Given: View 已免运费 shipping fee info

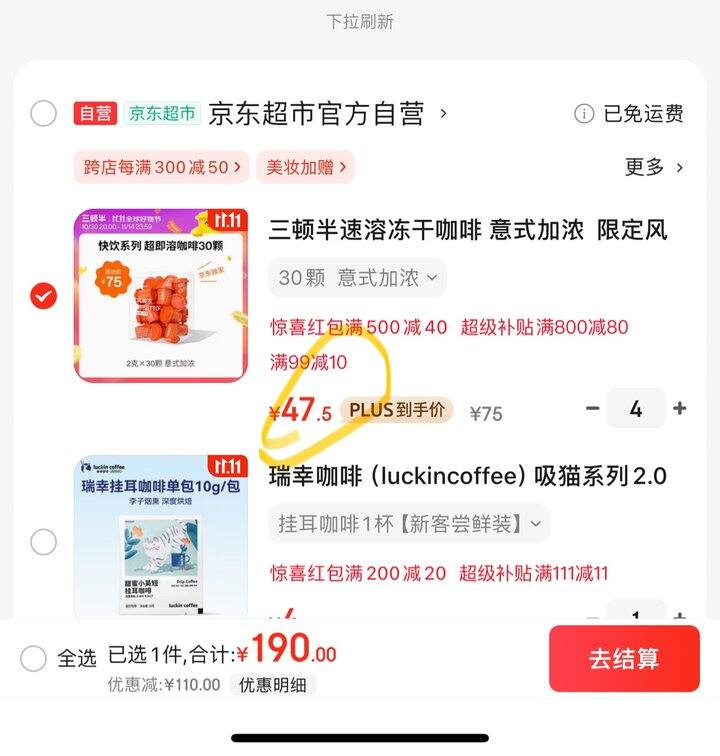Looking at the screenshot, I should tap(630, 114).
